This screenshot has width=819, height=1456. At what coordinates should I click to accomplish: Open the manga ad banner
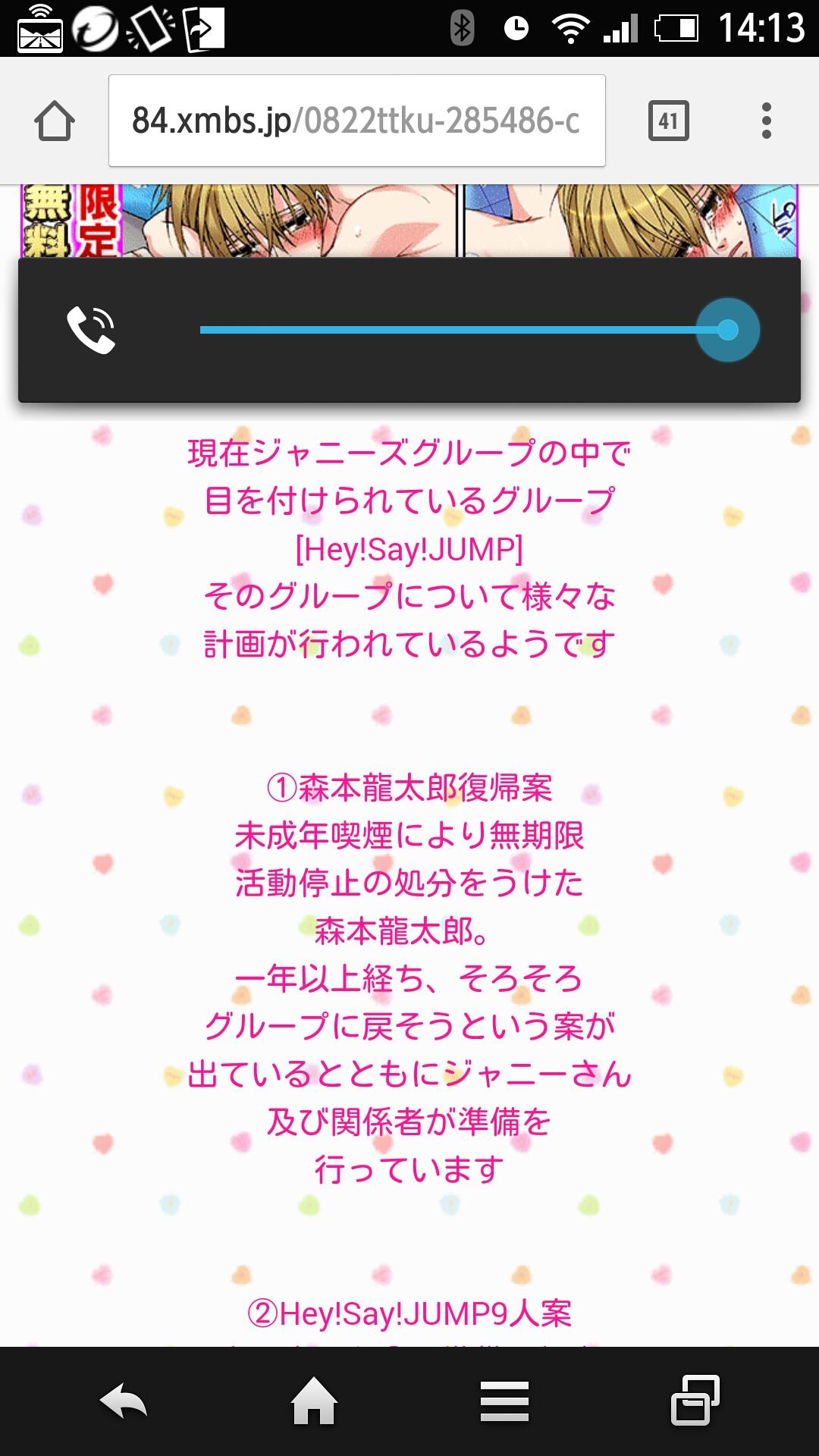409,221
